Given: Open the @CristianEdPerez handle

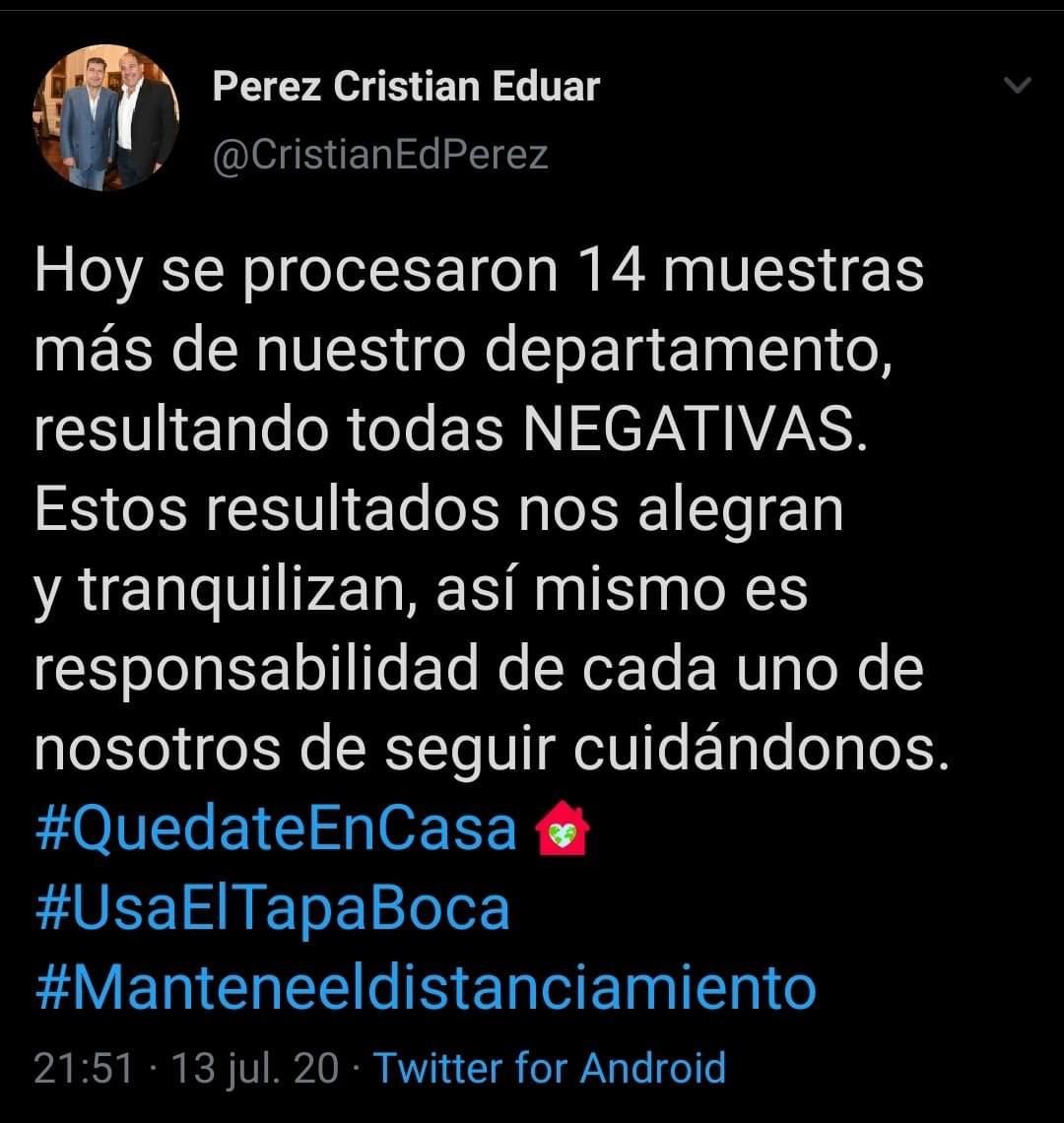Looking at the screenshot, I should coord(380,154).
